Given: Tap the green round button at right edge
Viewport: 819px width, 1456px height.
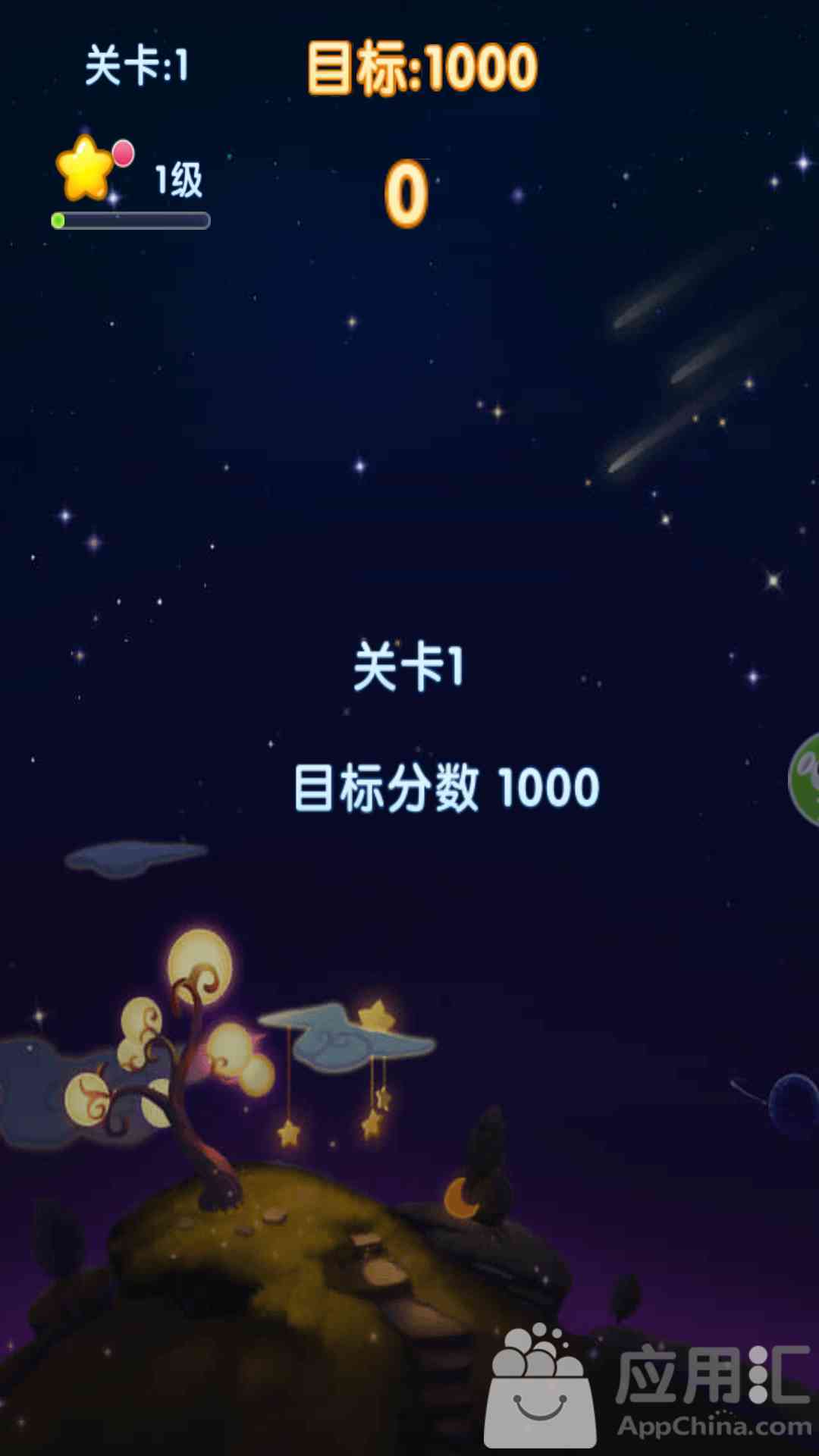Looking at the screenshot, I should [x=805, y=779].
